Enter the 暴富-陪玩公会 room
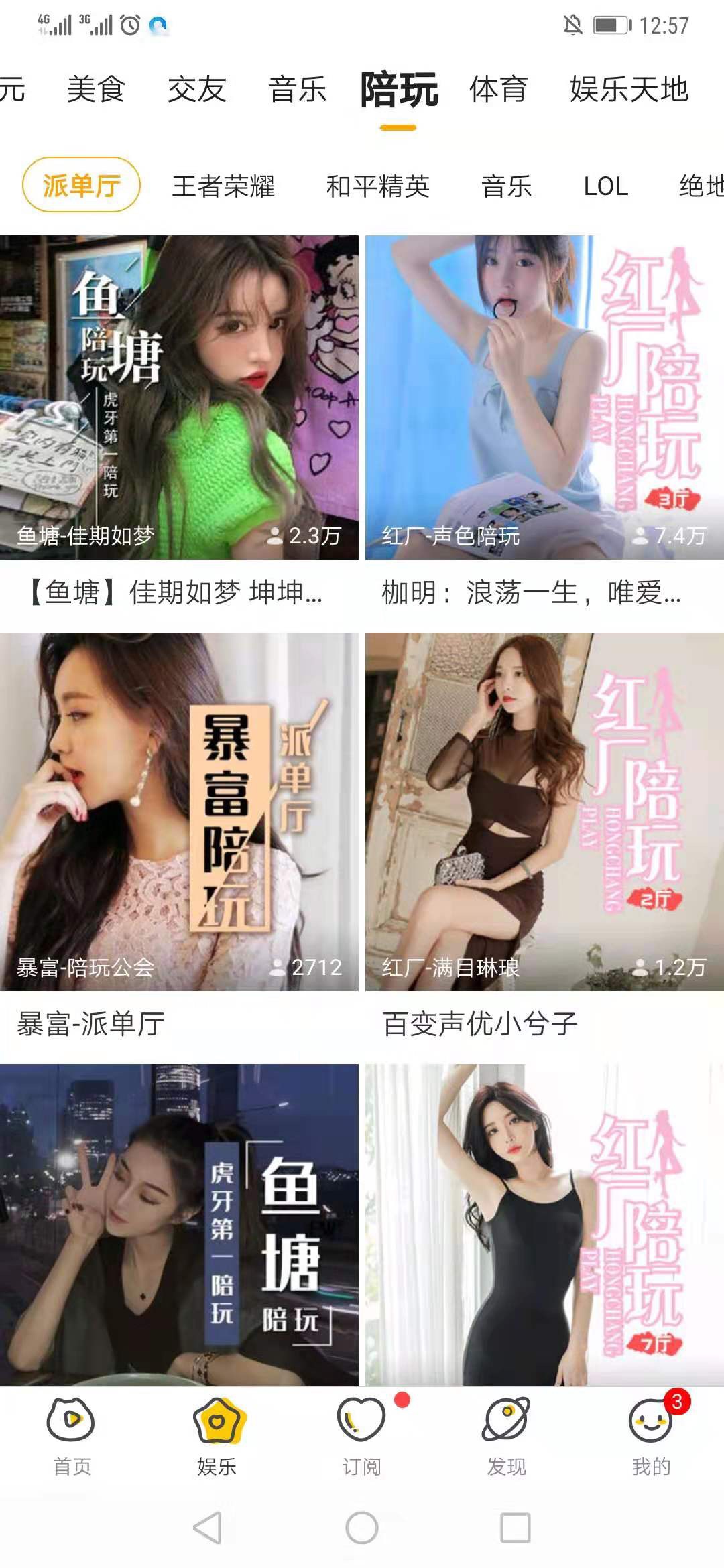This screenshot has width=724, height=1568. pos(179,811)
